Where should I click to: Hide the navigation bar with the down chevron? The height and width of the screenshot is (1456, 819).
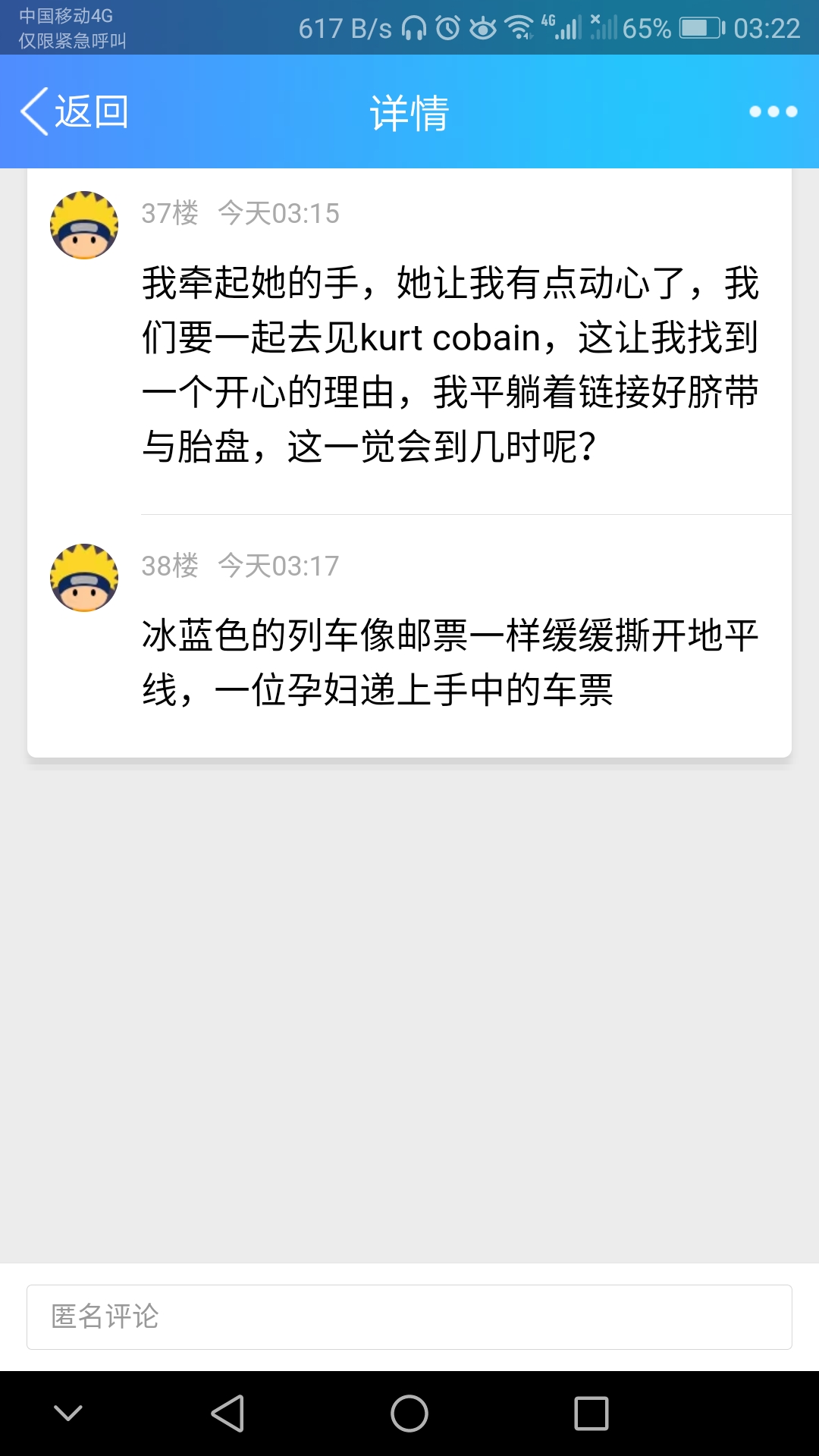pos(68,1413)
